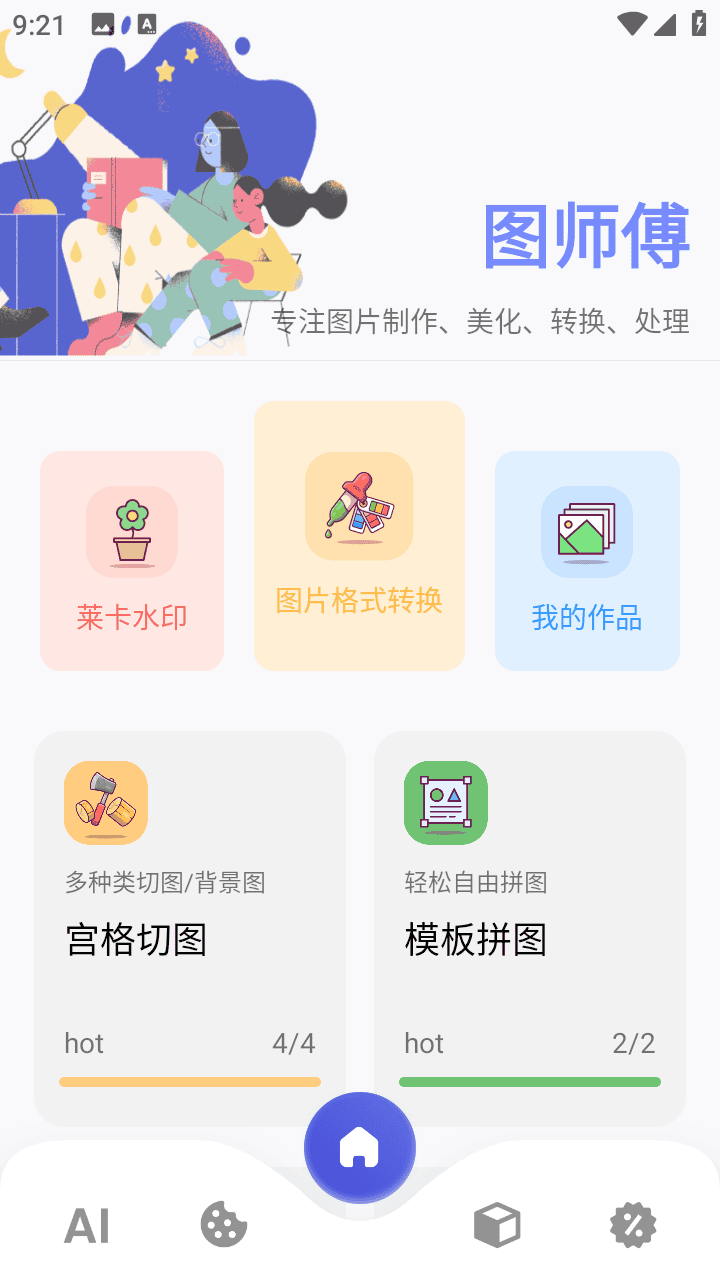The width and height of the screenshot is (720, 1280).
Task: Open the 莱卡水印 card
Action: [x=132, y=561]
